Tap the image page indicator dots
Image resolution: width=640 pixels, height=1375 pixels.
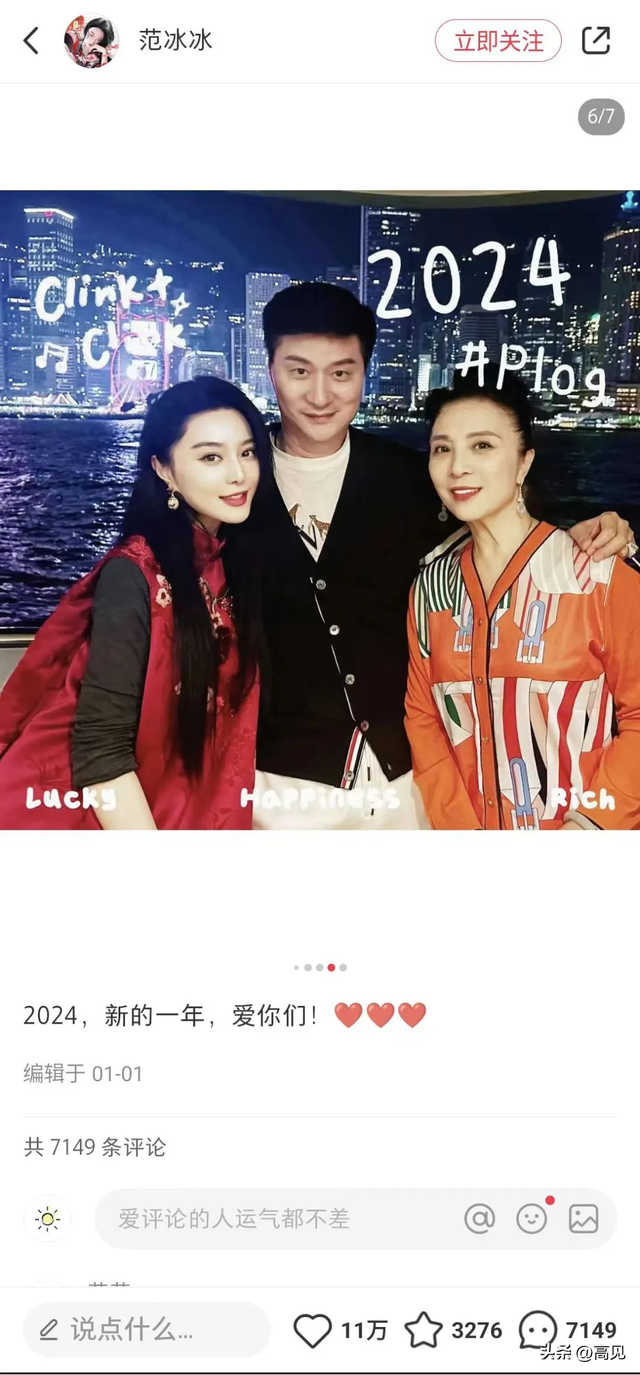[x=320, y=967]
